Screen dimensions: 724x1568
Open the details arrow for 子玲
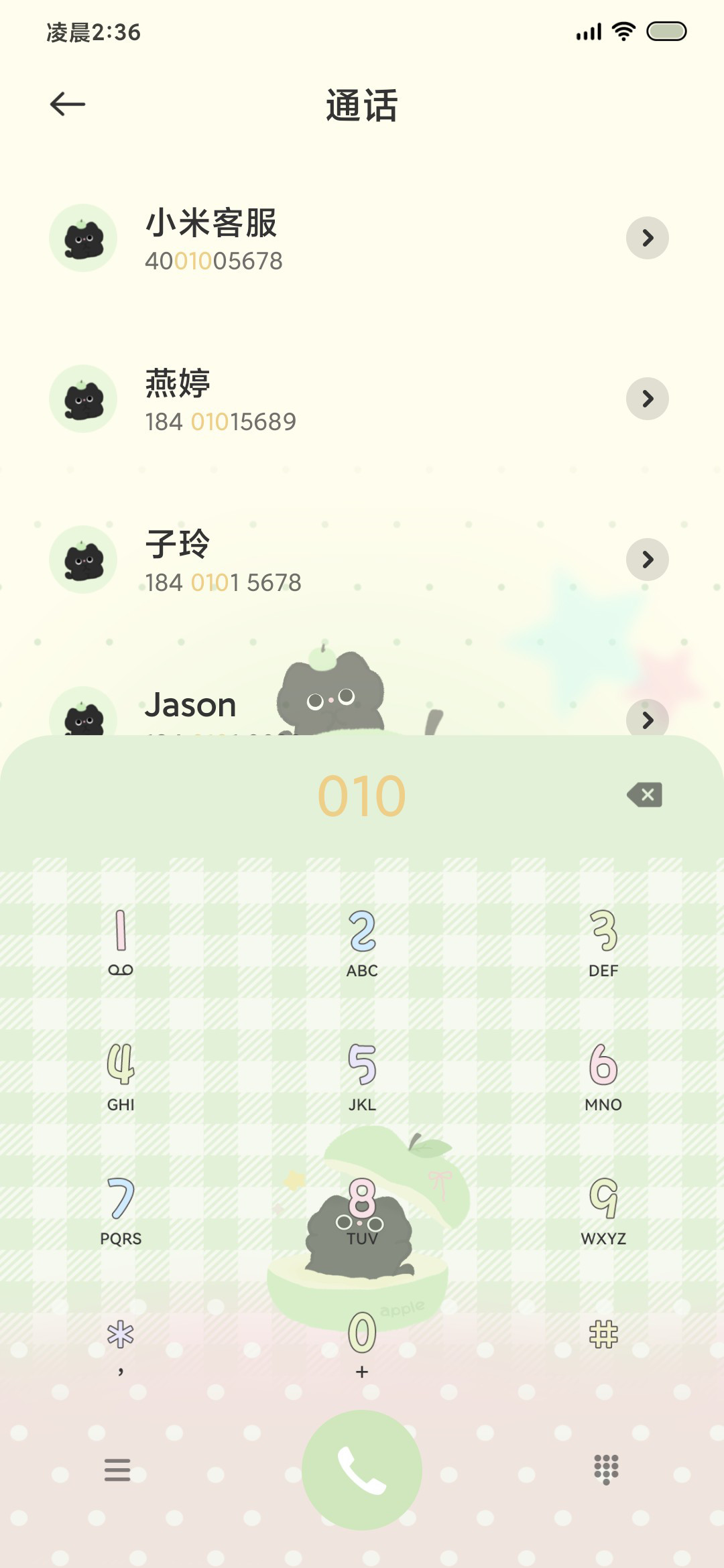647,560
